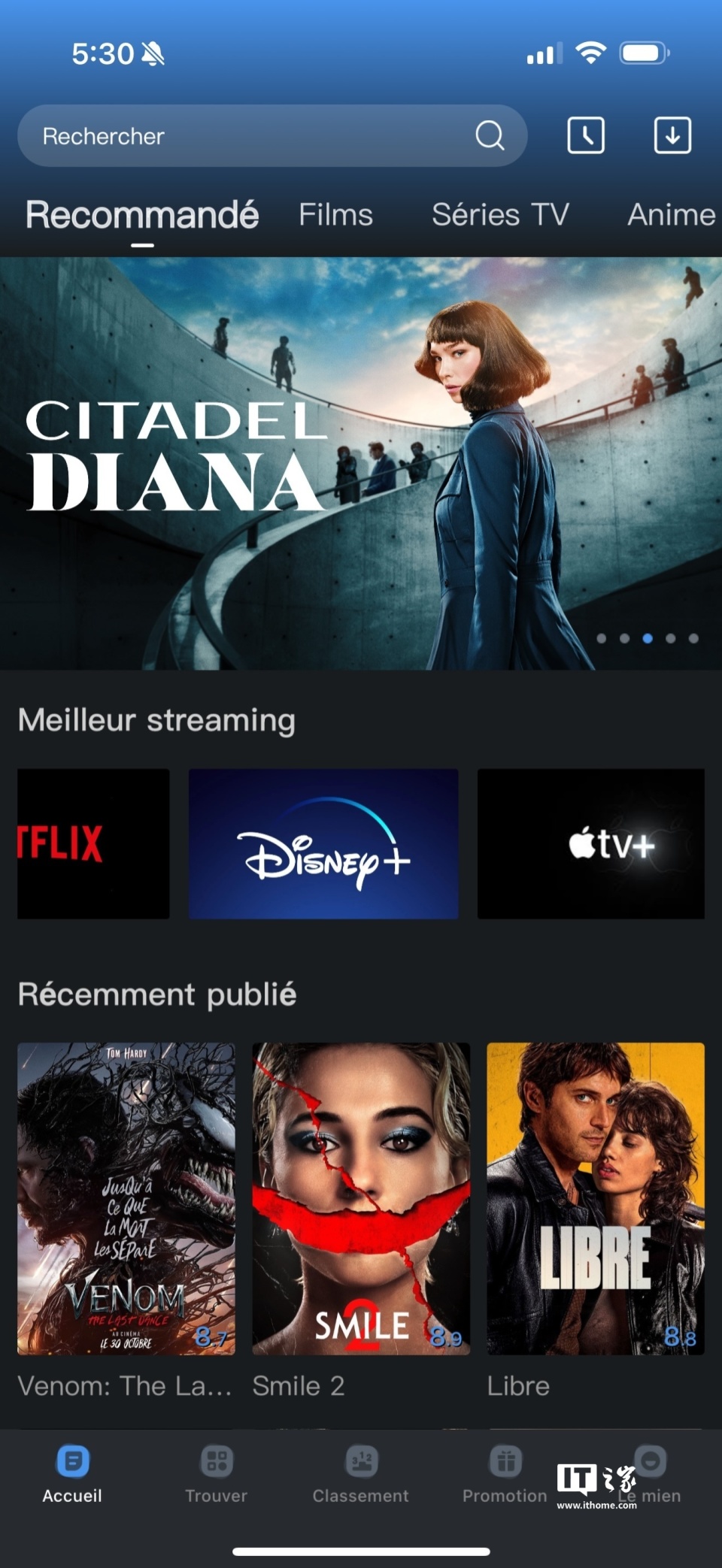Open the Citadel Diana banner
The width and height of the screenshot is (722, 1568).
[x=361, y=463]
